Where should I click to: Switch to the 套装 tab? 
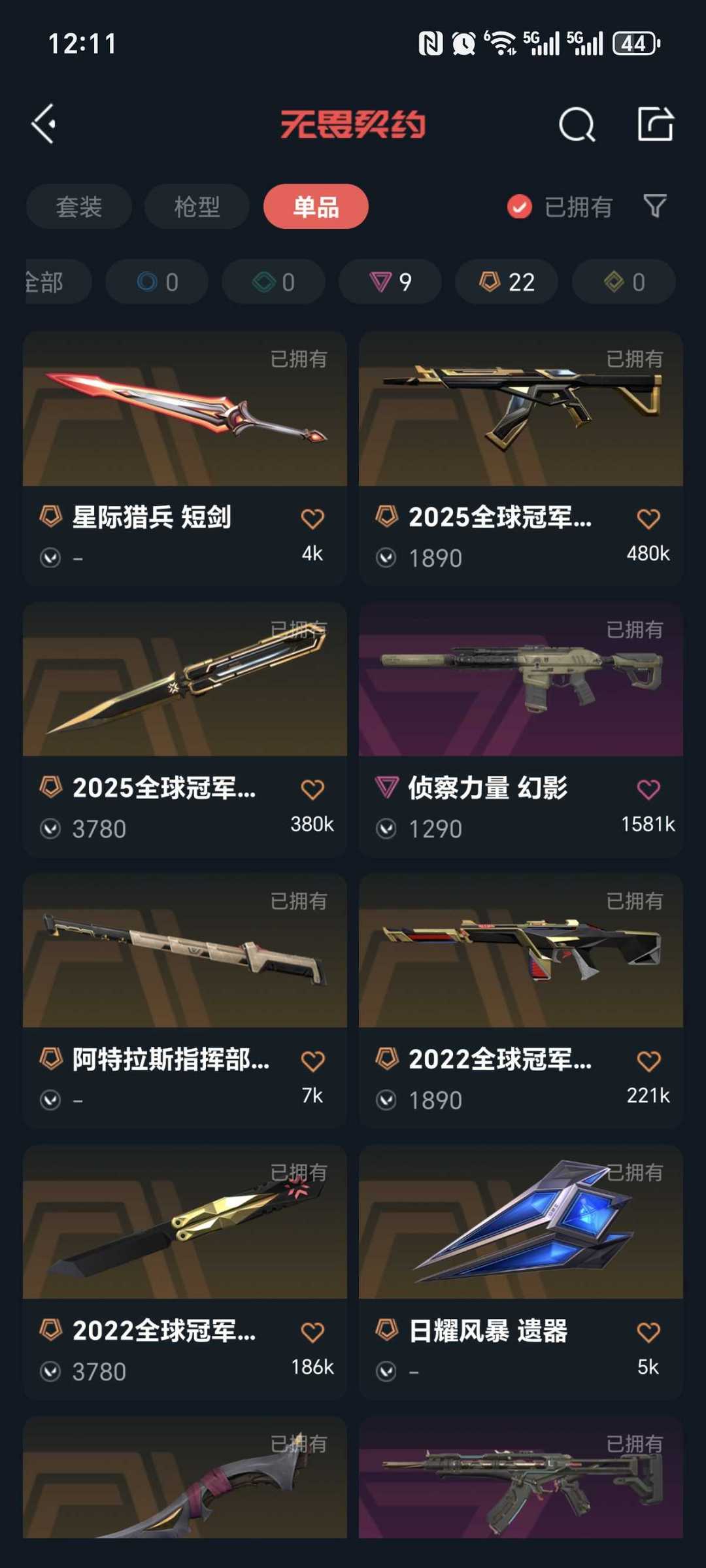coord(79,207)
